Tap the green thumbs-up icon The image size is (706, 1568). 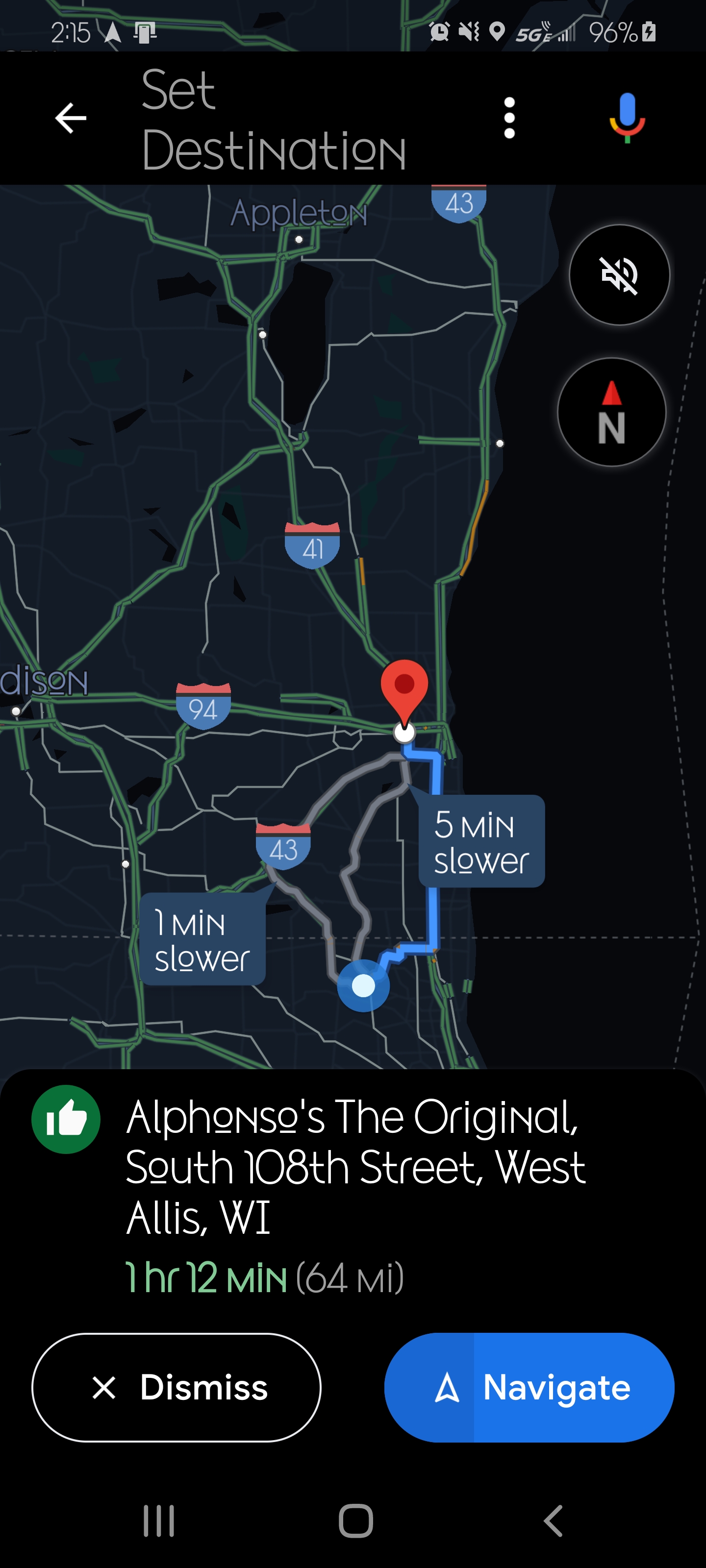pos(66,1119)
